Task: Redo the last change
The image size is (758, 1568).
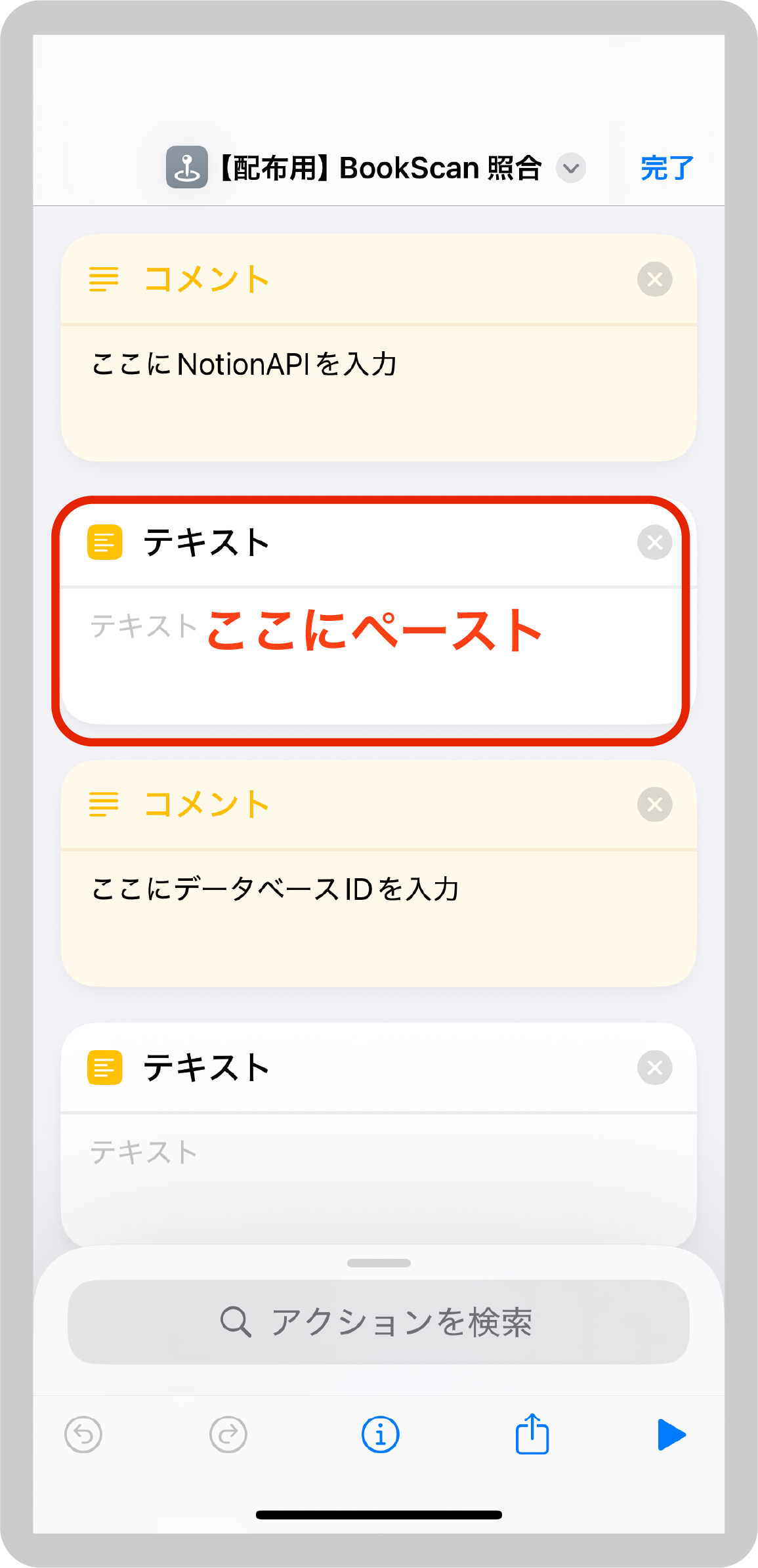Action: 228,1435
